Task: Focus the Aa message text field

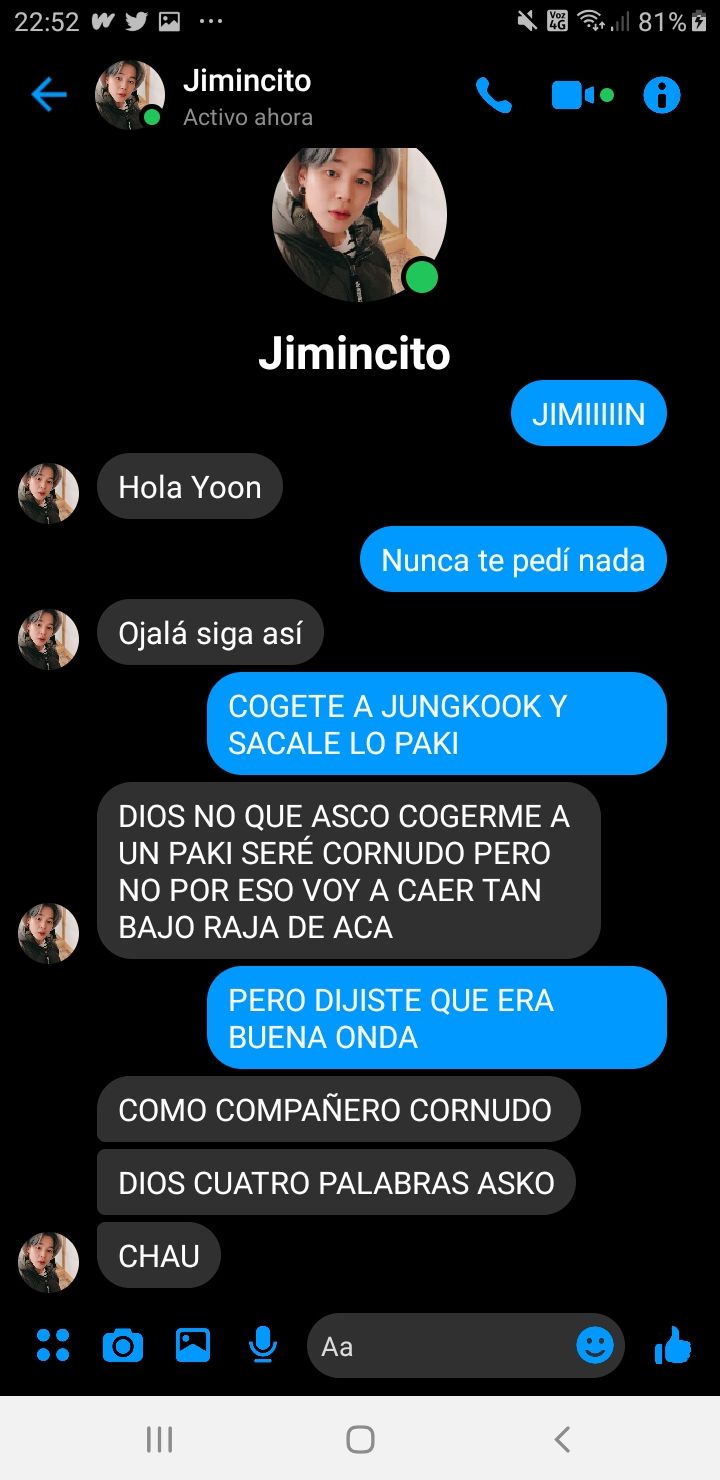Action: pyautogui.click(x=440, y=1346)
